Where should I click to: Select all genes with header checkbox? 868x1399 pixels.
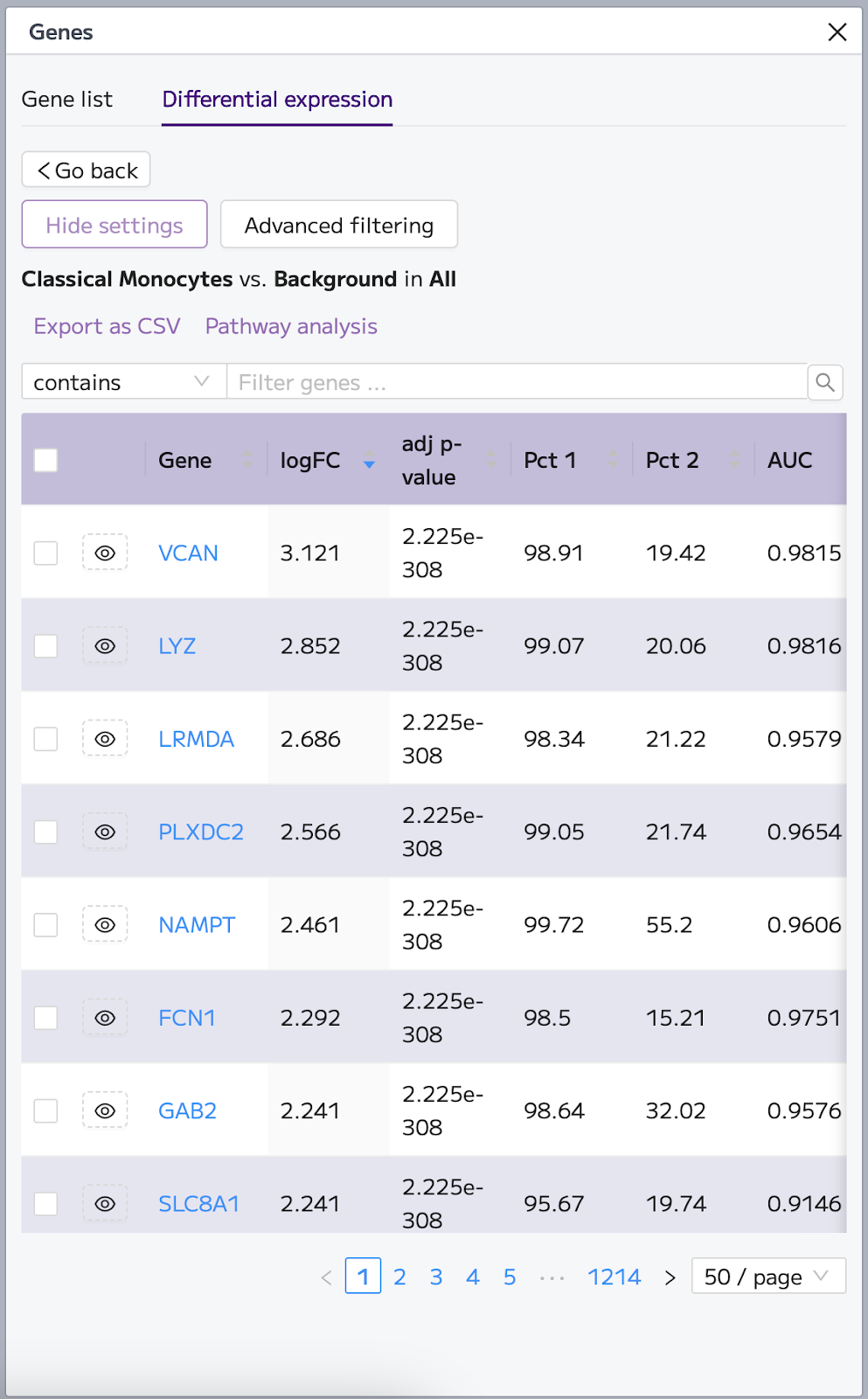click(45, 460)
